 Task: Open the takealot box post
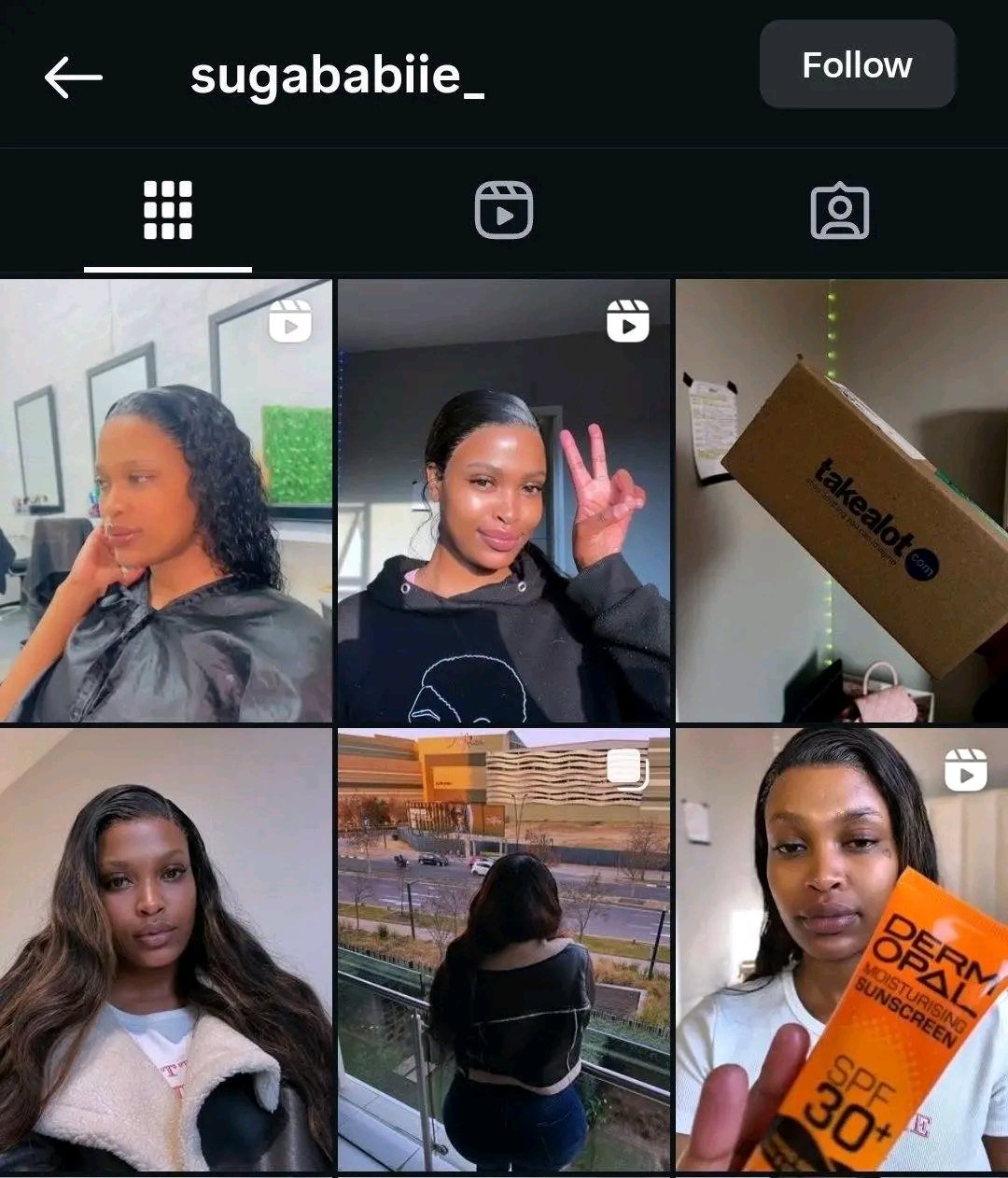tap(842, 500)
